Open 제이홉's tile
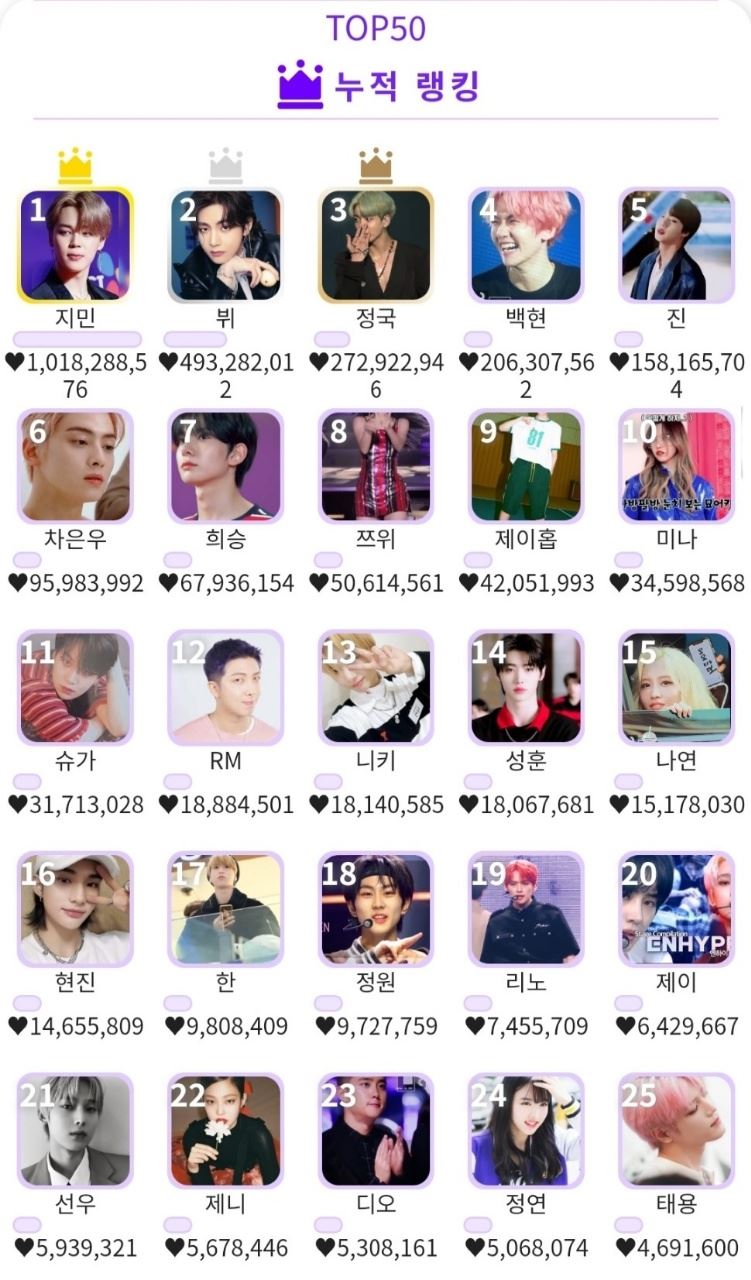The height and width of the screenshot is (1280, 751). [x=526, y=466]
